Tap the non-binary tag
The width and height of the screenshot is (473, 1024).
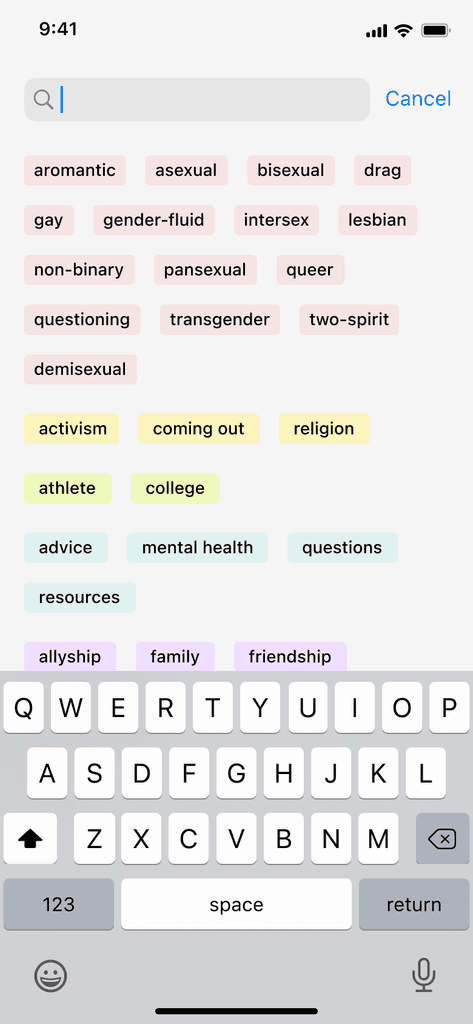coord(79,270)
